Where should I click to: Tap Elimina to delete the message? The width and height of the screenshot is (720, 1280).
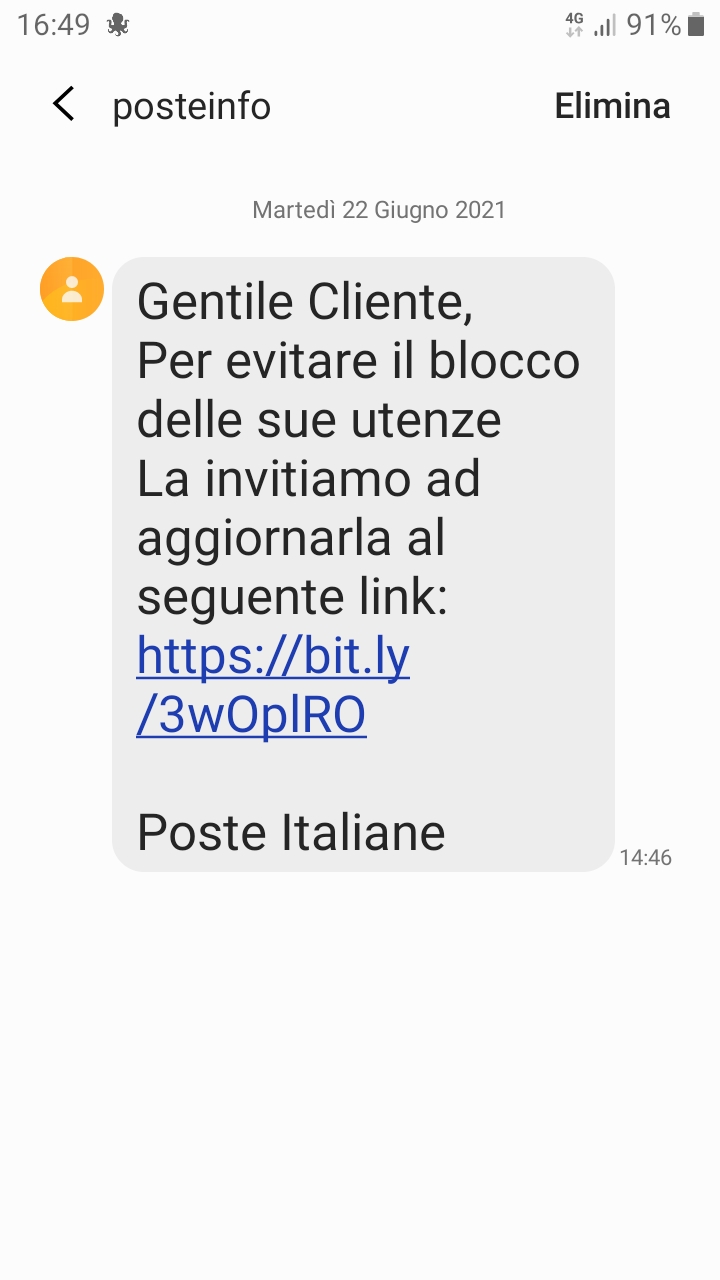[x=612, y=106]
